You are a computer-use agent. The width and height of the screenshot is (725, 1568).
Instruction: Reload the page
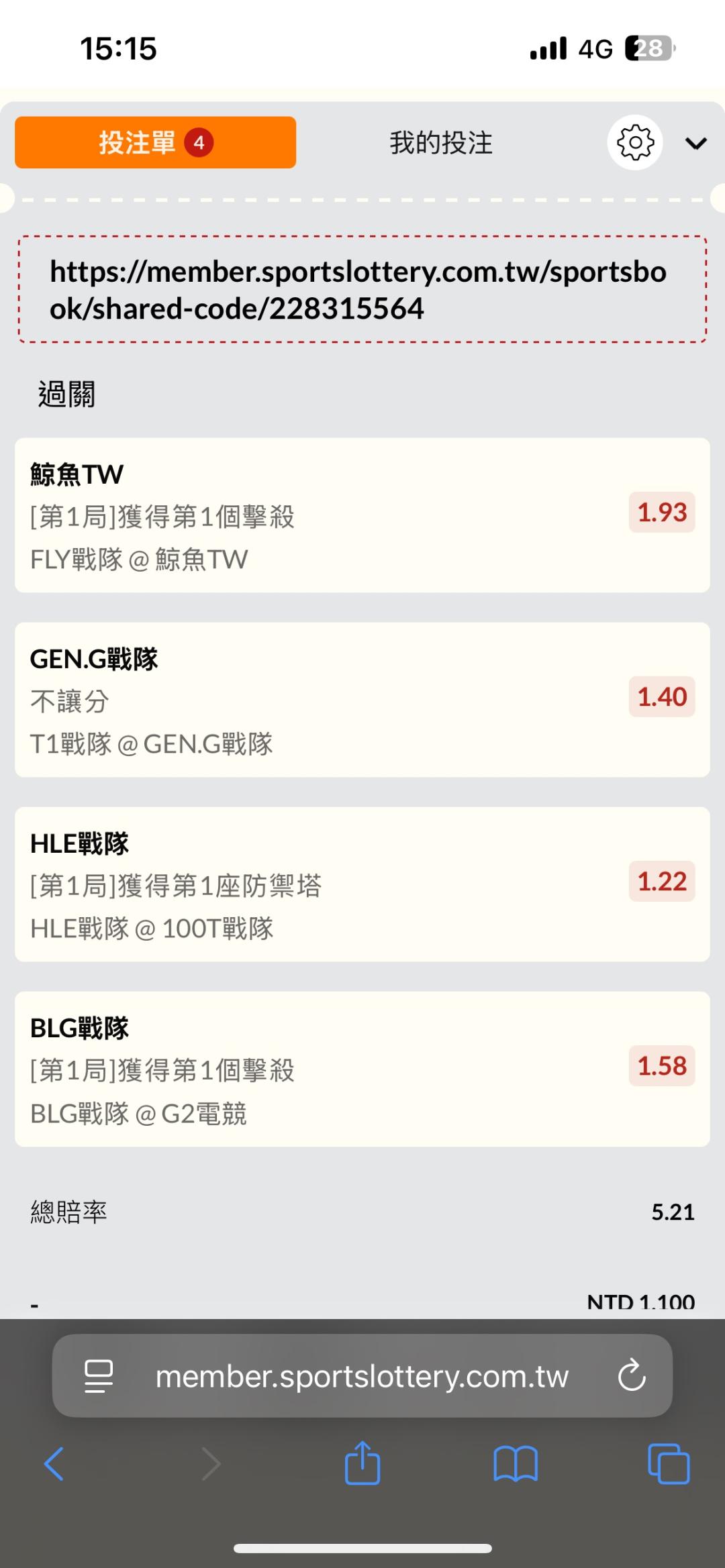pyautogui.click(x=632, y=1376)
